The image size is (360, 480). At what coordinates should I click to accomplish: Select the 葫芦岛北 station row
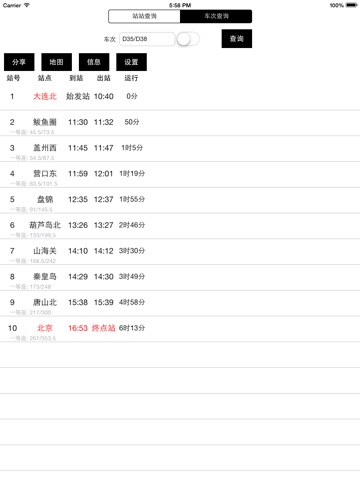pyautogui.click(x=180, y=226)
